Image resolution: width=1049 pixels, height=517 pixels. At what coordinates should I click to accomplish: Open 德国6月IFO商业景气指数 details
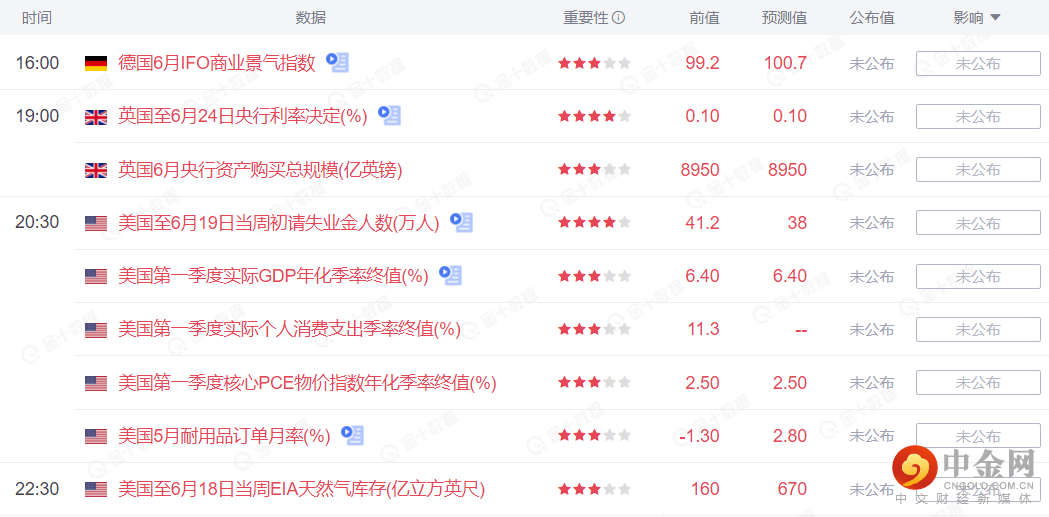tap(216, 63)
